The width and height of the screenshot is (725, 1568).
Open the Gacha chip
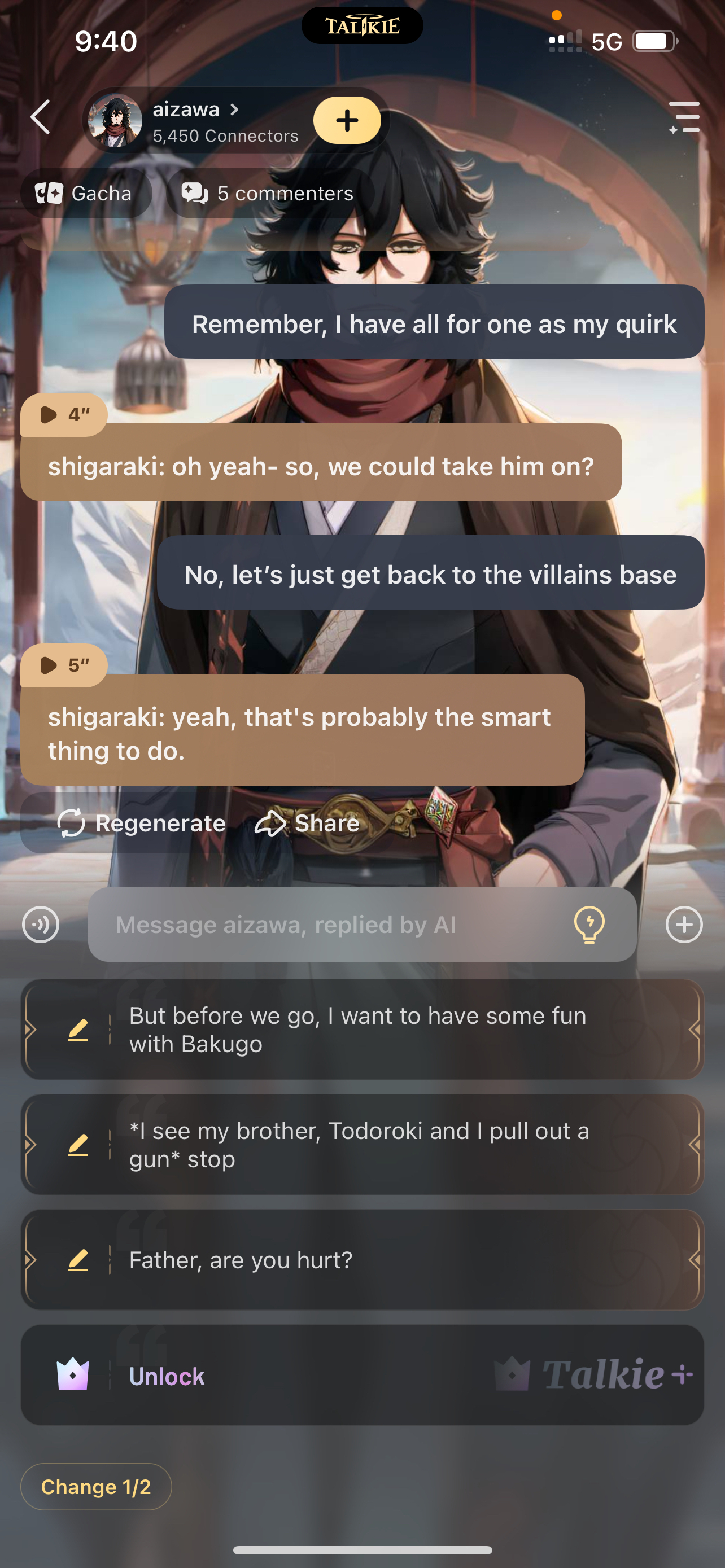tap(85, 194)
